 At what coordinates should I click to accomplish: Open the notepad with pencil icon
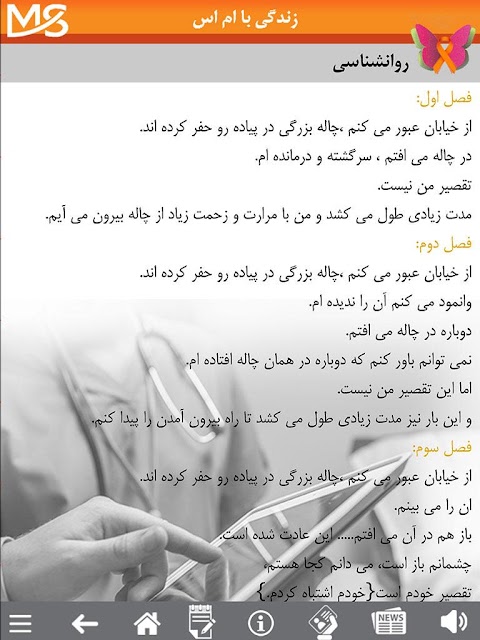pyautogui.click(x=202, y=622)
